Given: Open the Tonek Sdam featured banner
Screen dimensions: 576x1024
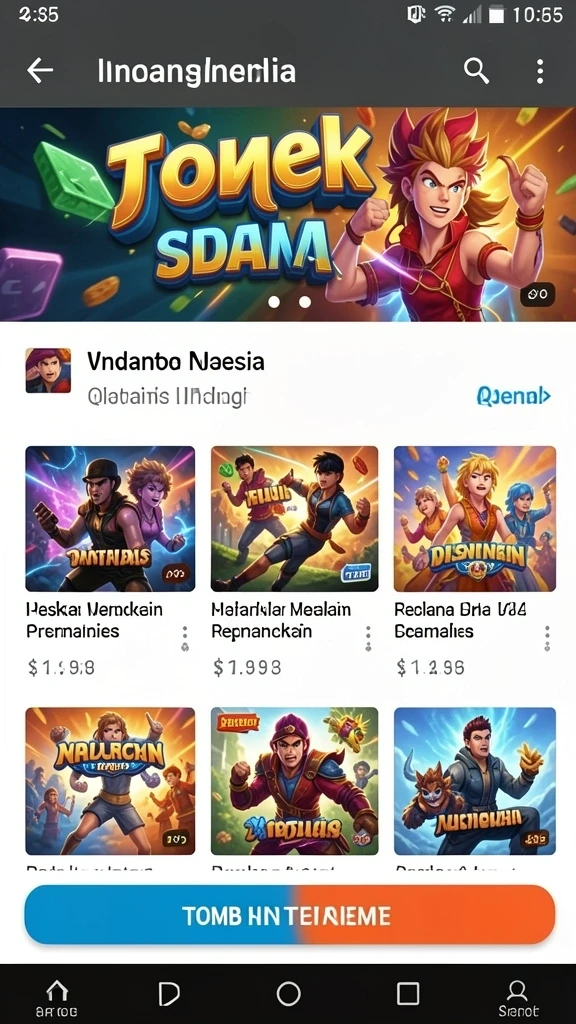Looking at the screenshot, I should pyautogui.click(x=288, y=214).
